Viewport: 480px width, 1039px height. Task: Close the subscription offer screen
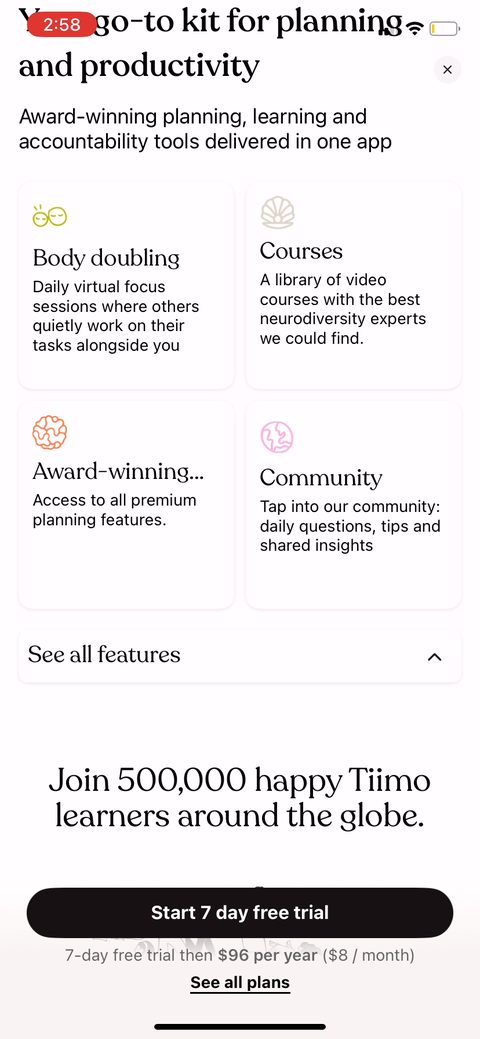tap(447, 70)
